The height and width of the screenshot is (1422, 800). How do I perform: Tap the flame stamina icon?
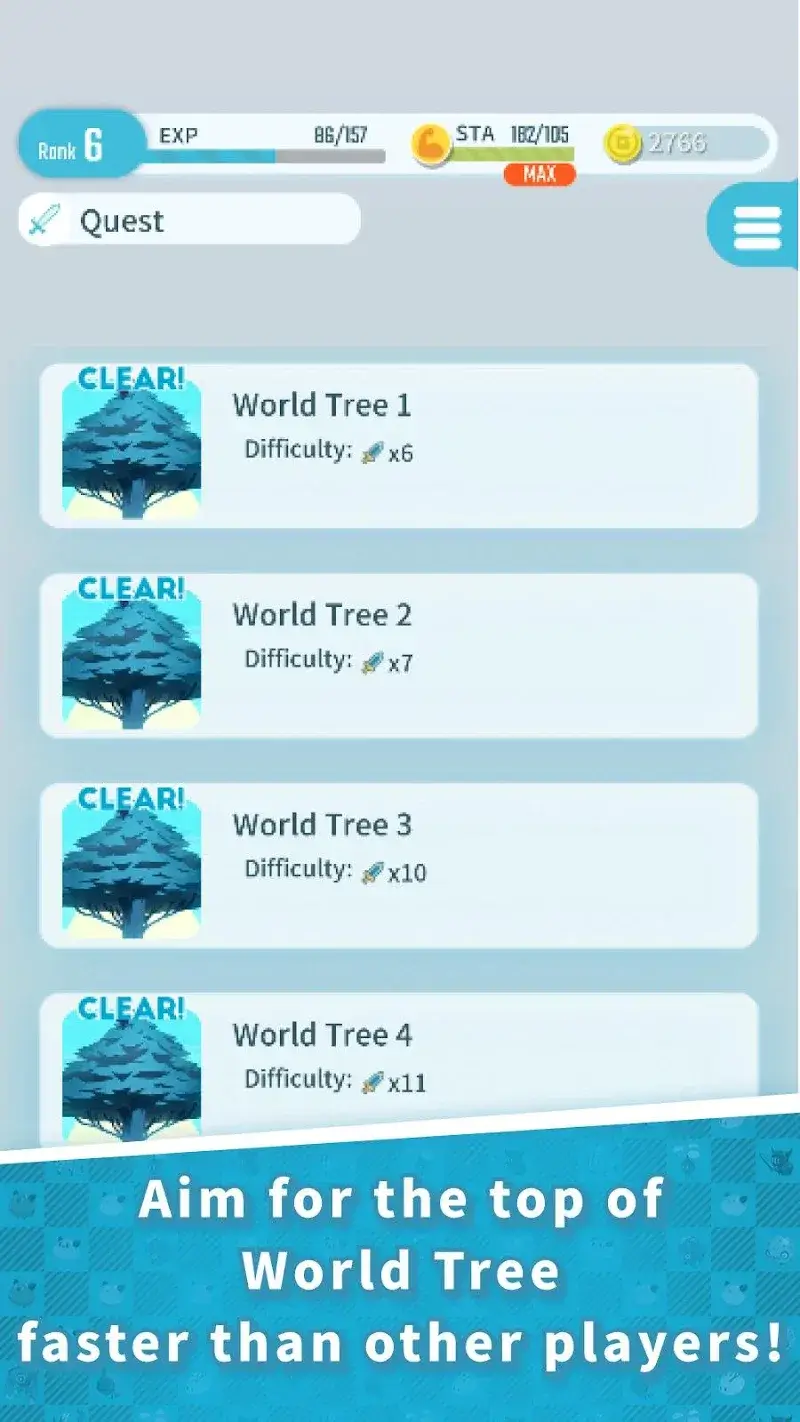pyautogui.click(x=432, y=145)
